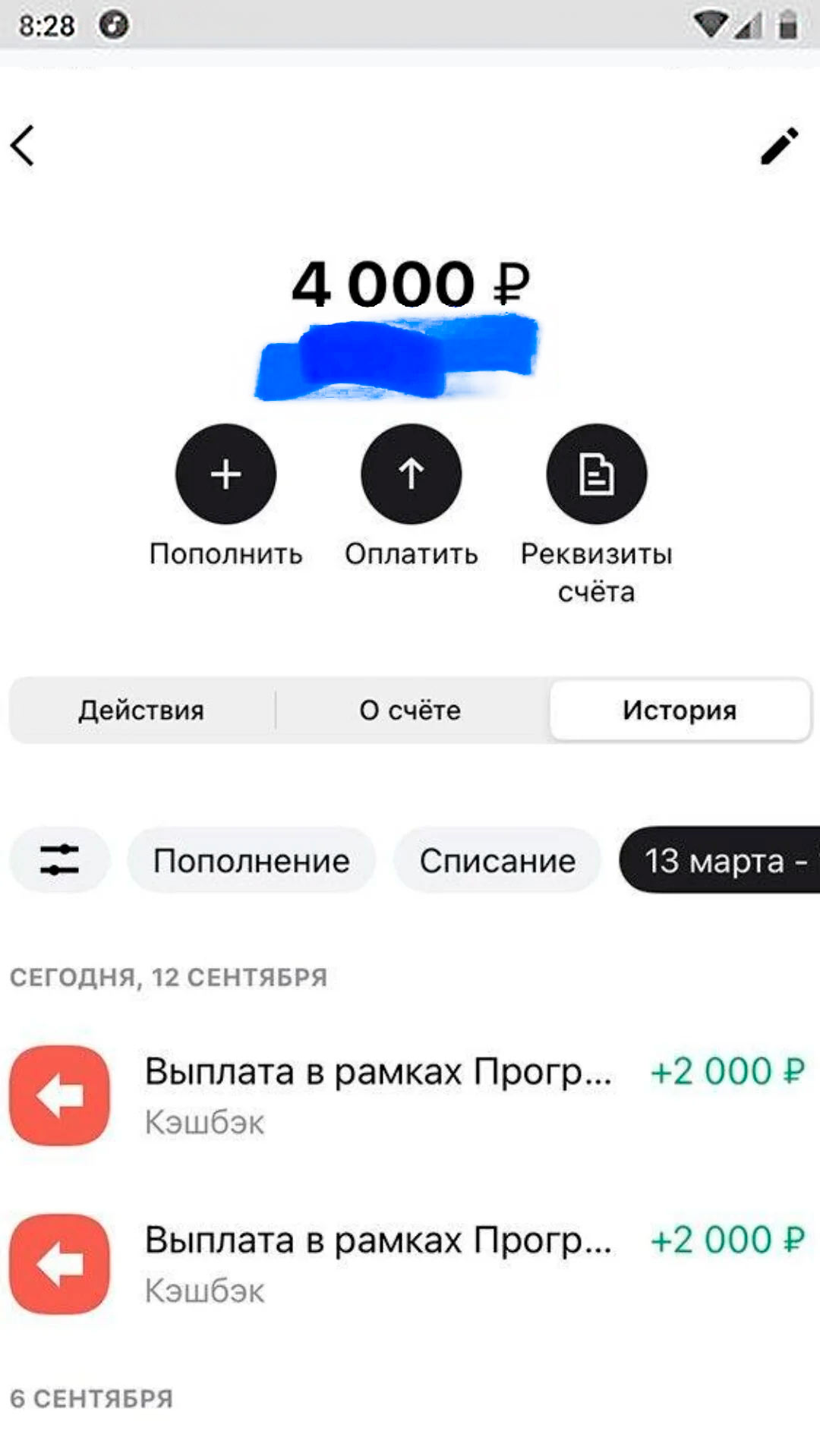Screen dimensions: 820x1456
Task: Tap the 4 000 ₽ balance amount
Action: click(410, 283)
